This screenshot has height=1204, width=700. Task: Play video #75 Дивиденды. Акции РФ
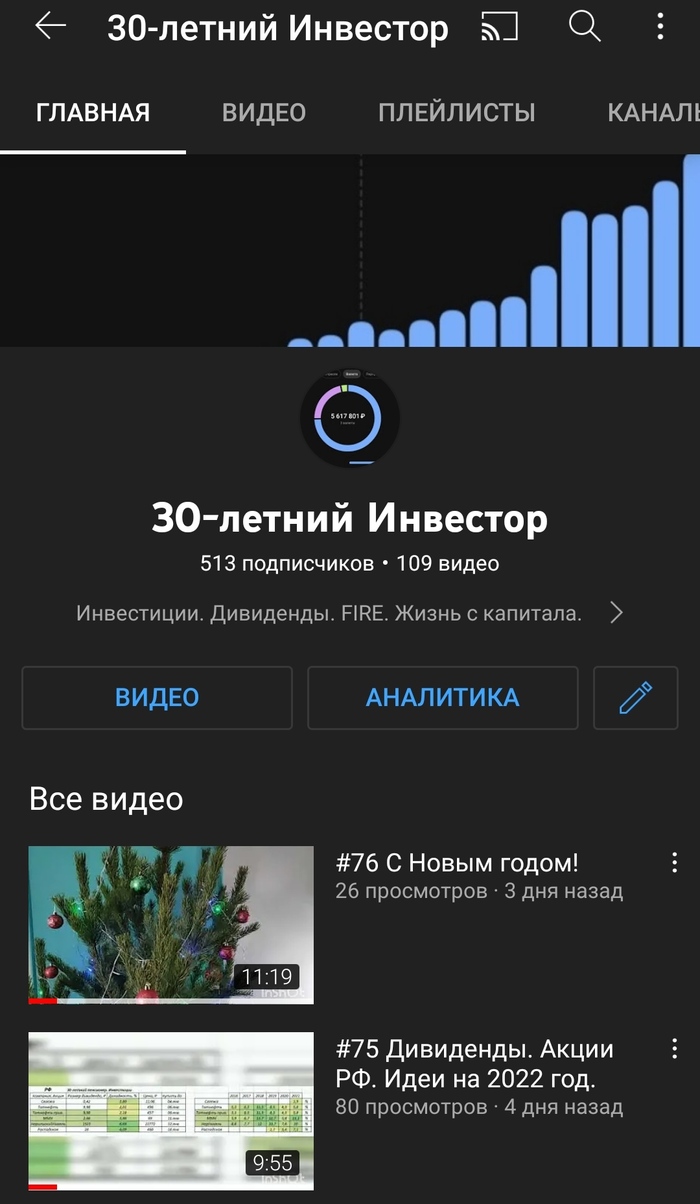point(171,1110)
